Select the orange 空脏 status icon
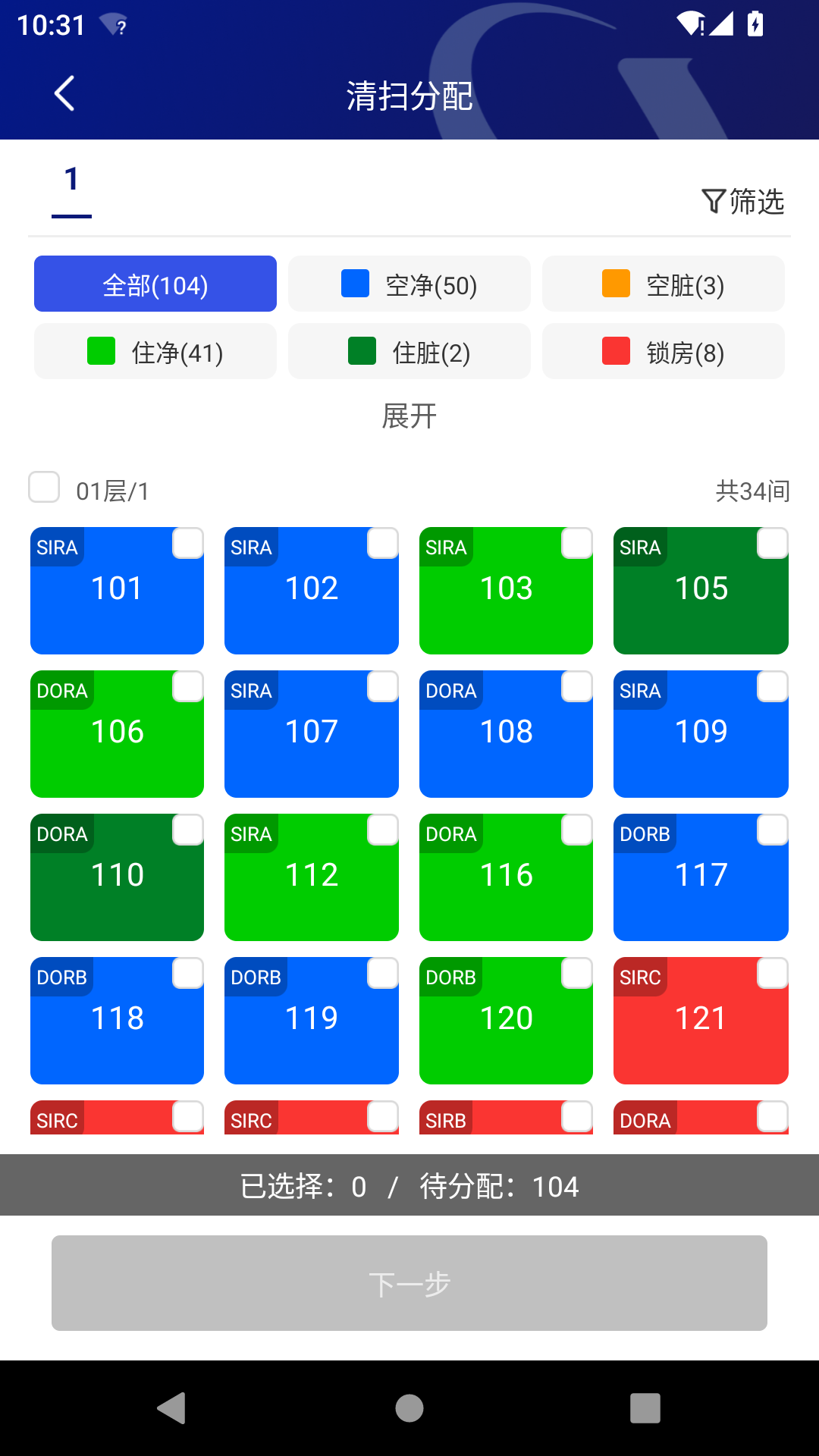The width and height of the screenshot is (819, 1456). pos(614,284)
